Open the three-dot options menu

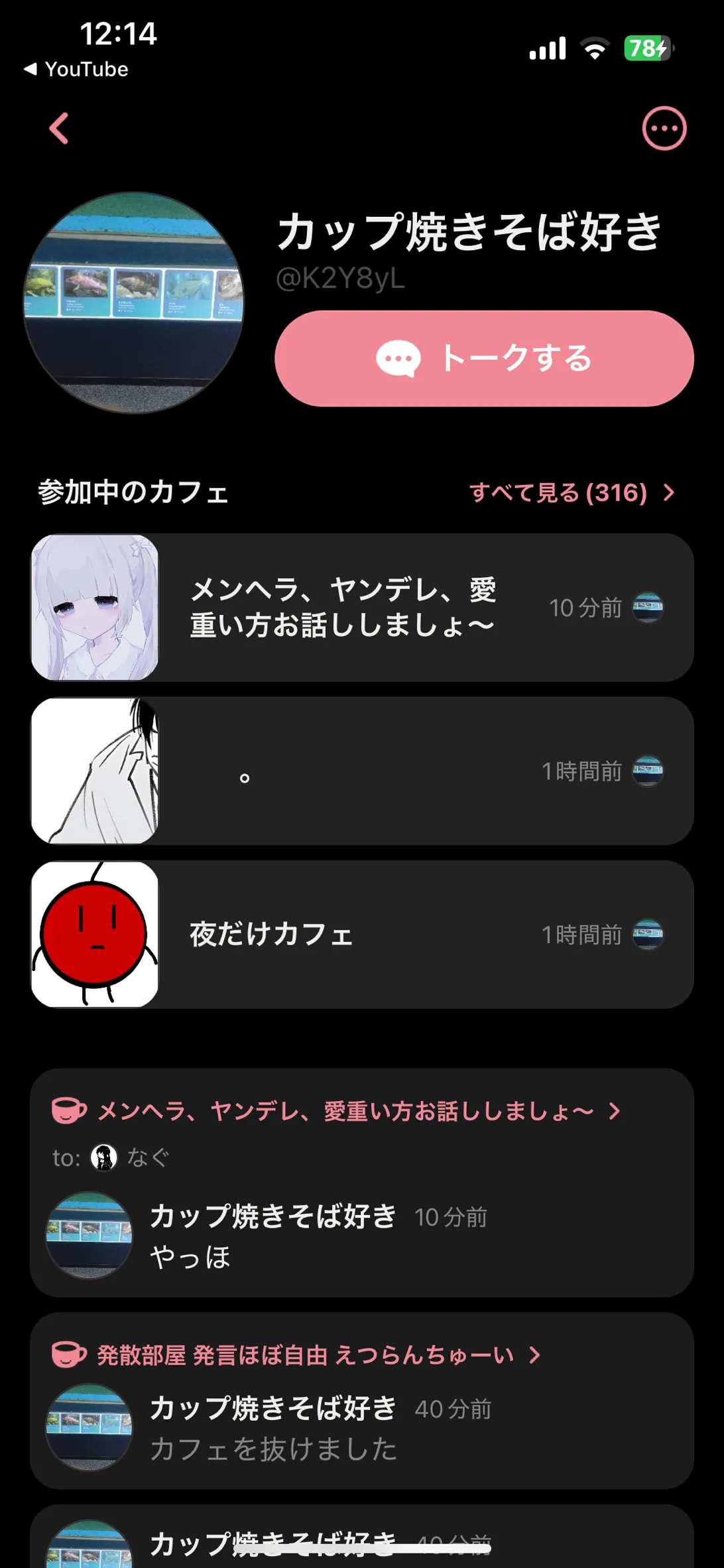coord(664,128)
